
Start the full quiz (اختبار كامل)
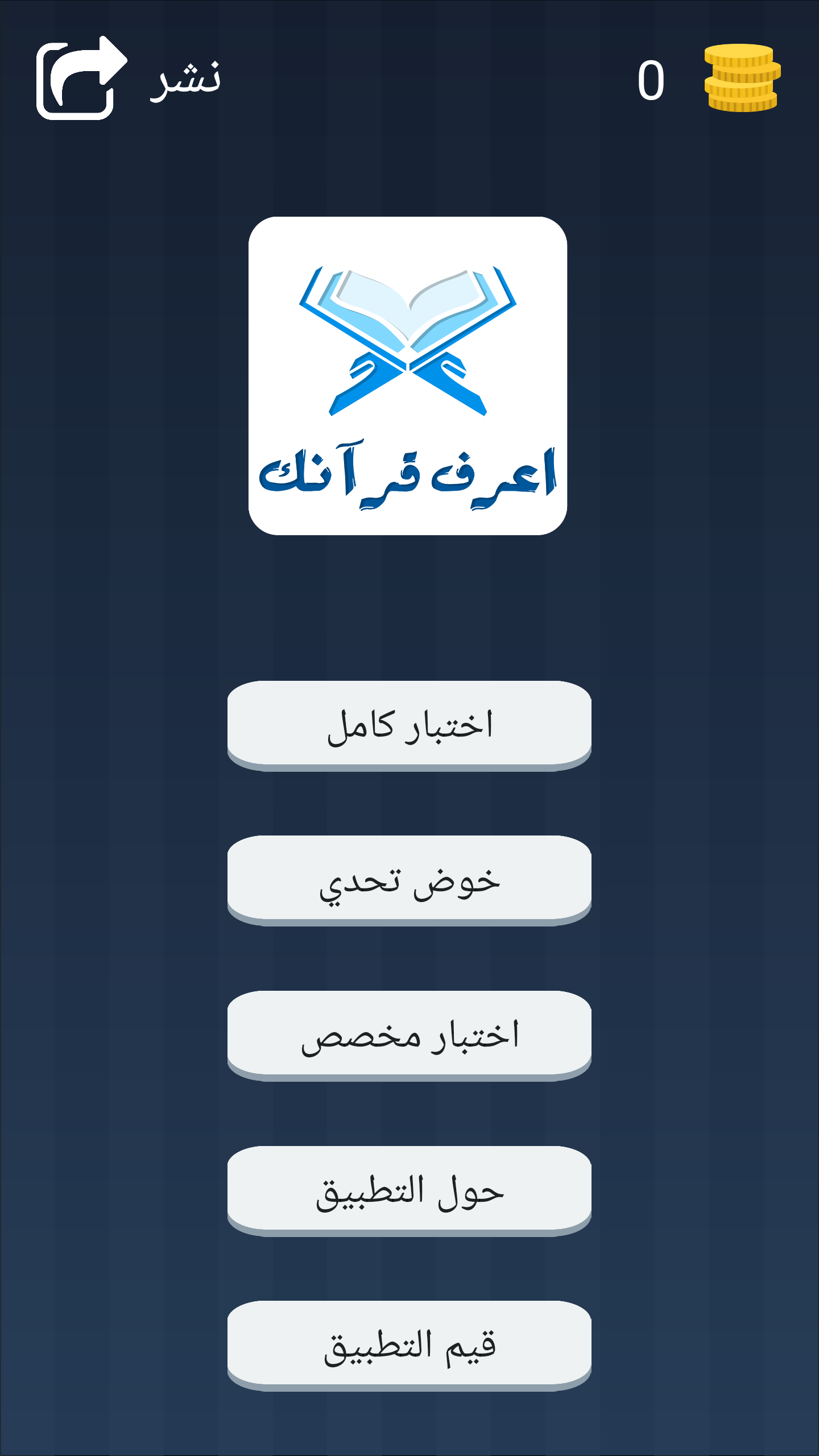tap(409, 723)
